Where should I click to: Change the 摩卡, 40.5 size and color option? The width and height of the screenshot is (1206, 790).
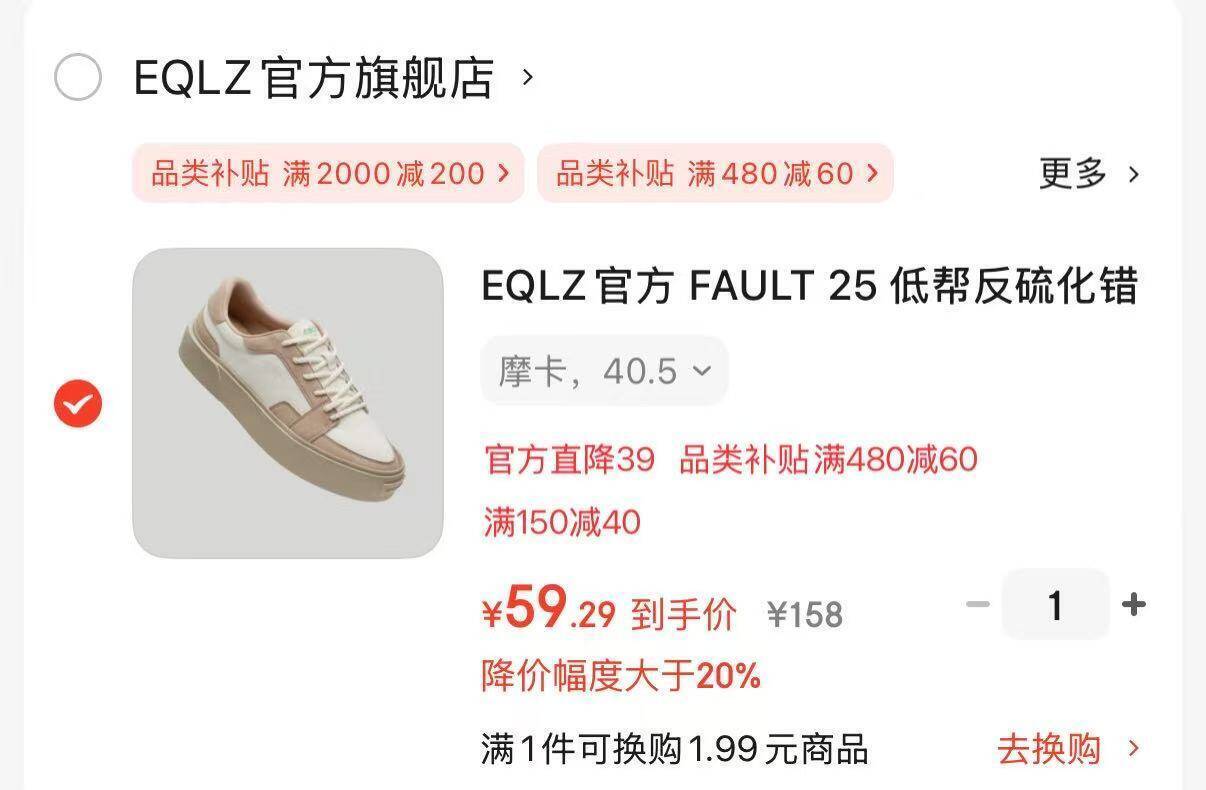(604, 372)
